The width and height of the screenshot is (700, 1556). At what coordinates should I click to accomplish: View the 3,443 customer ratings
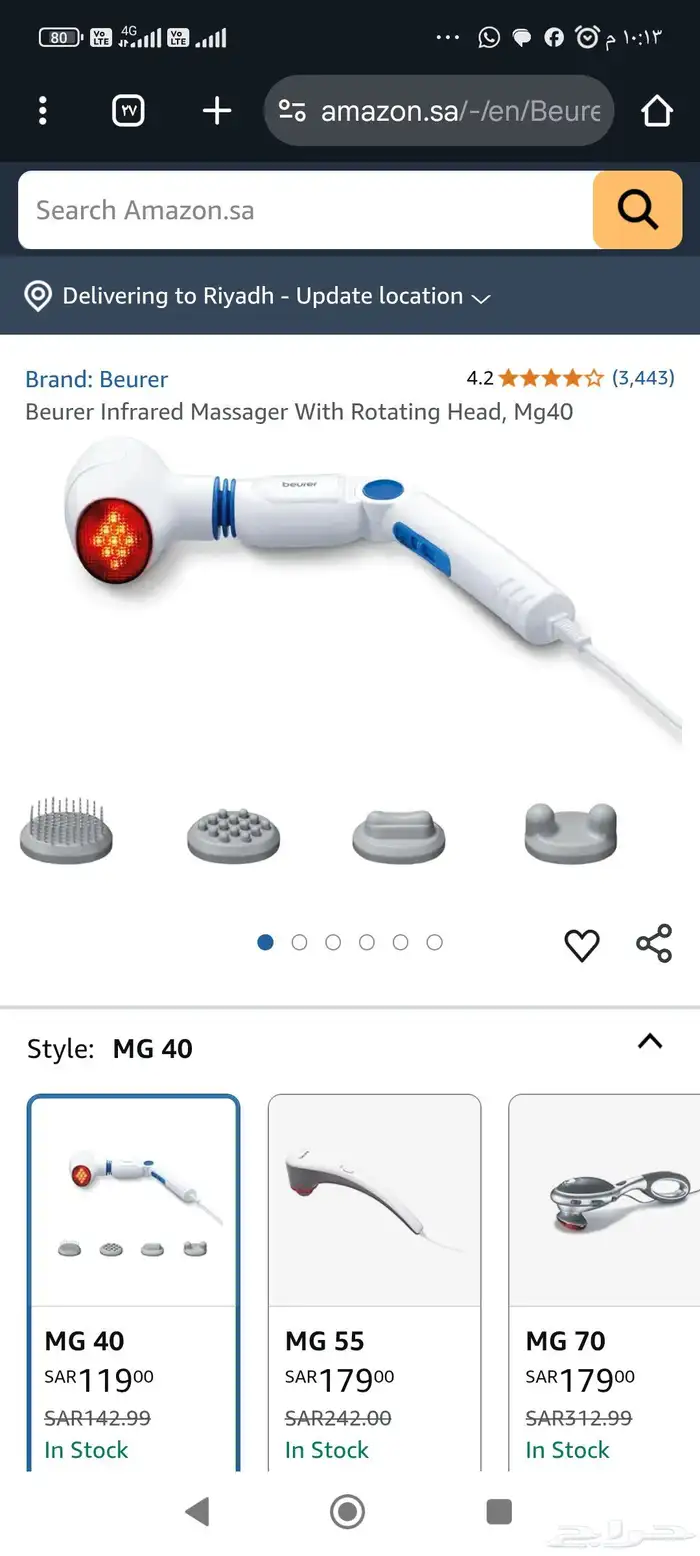click(x=643, y=378)
